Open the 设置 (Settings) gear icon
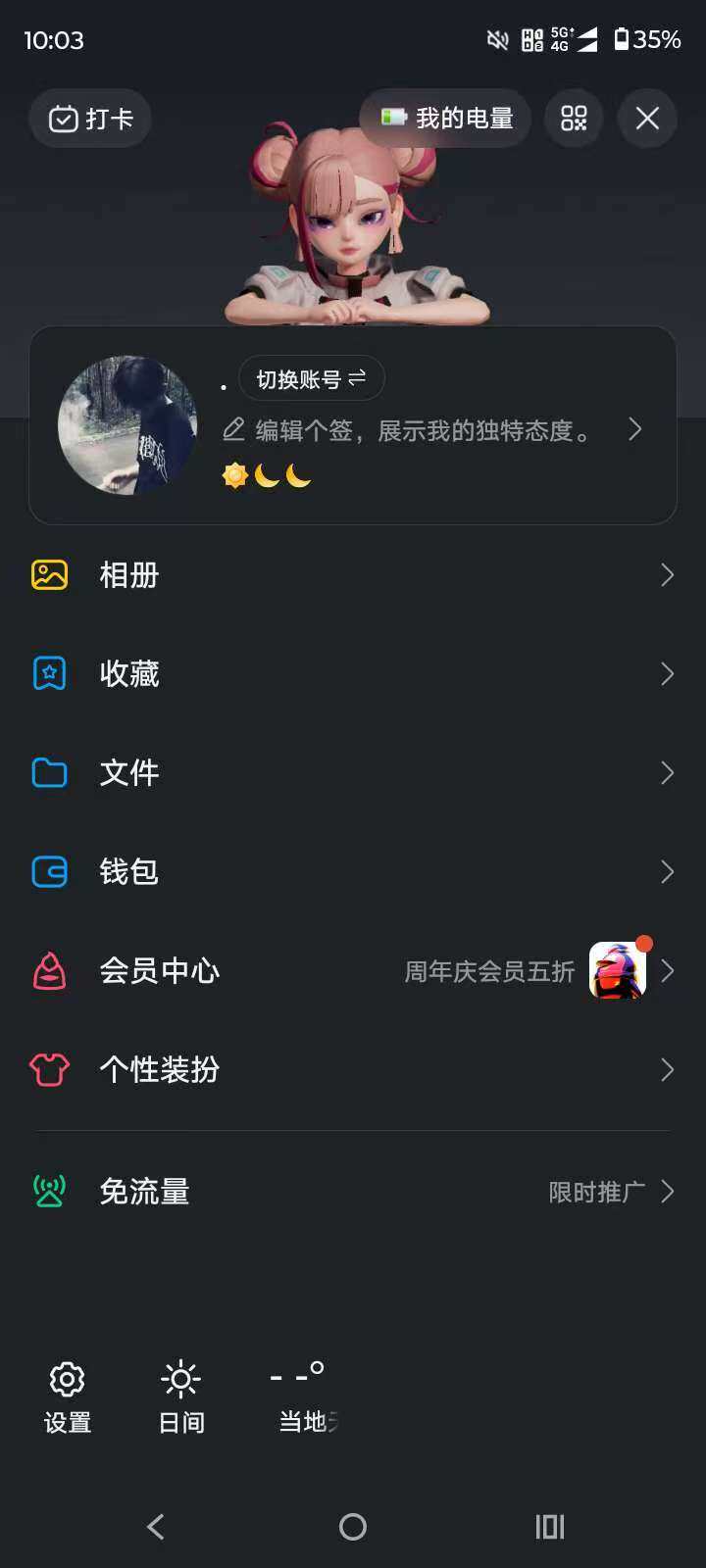The height and width of the screenshot is (1568, 706). (67, 1379)
